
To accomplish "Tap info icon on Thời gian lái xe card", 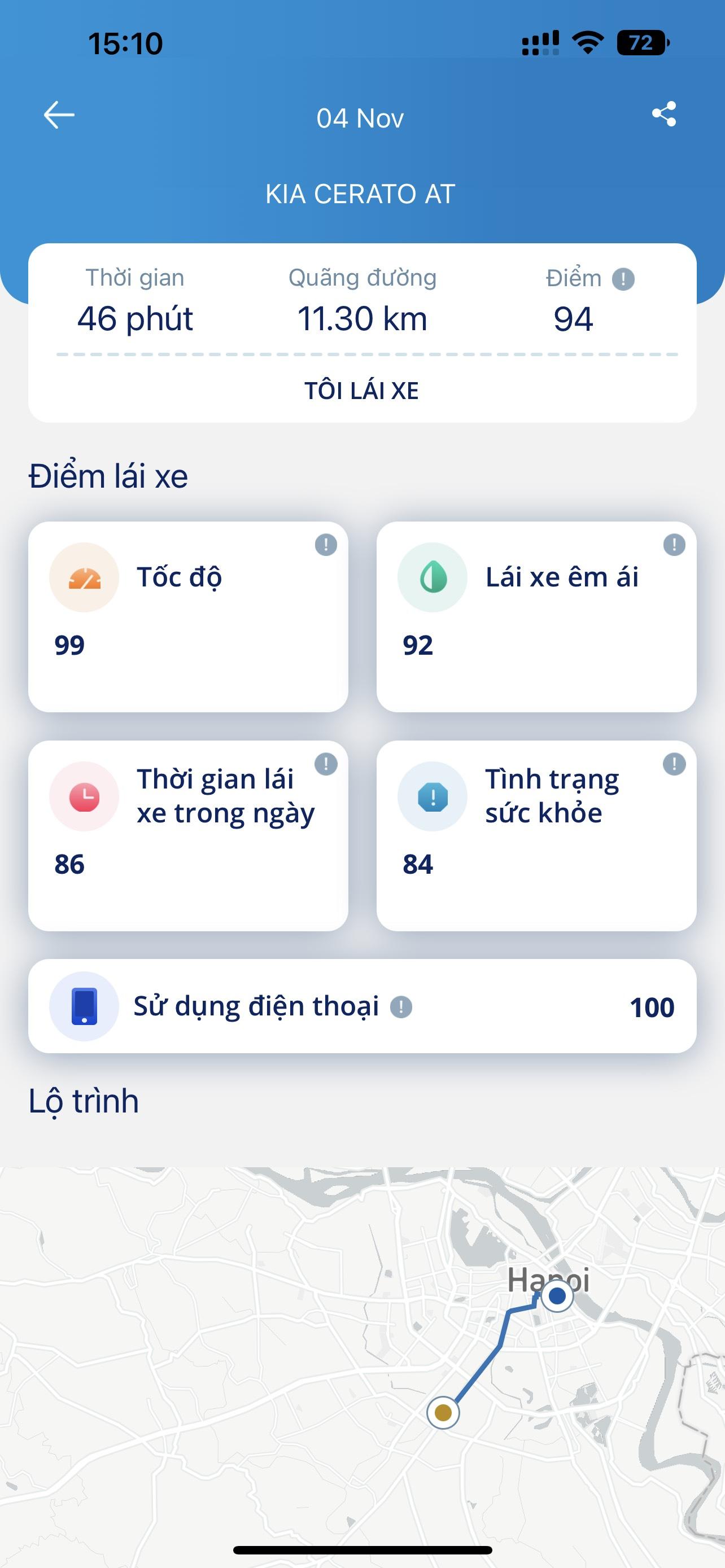I will click(326, 763).
